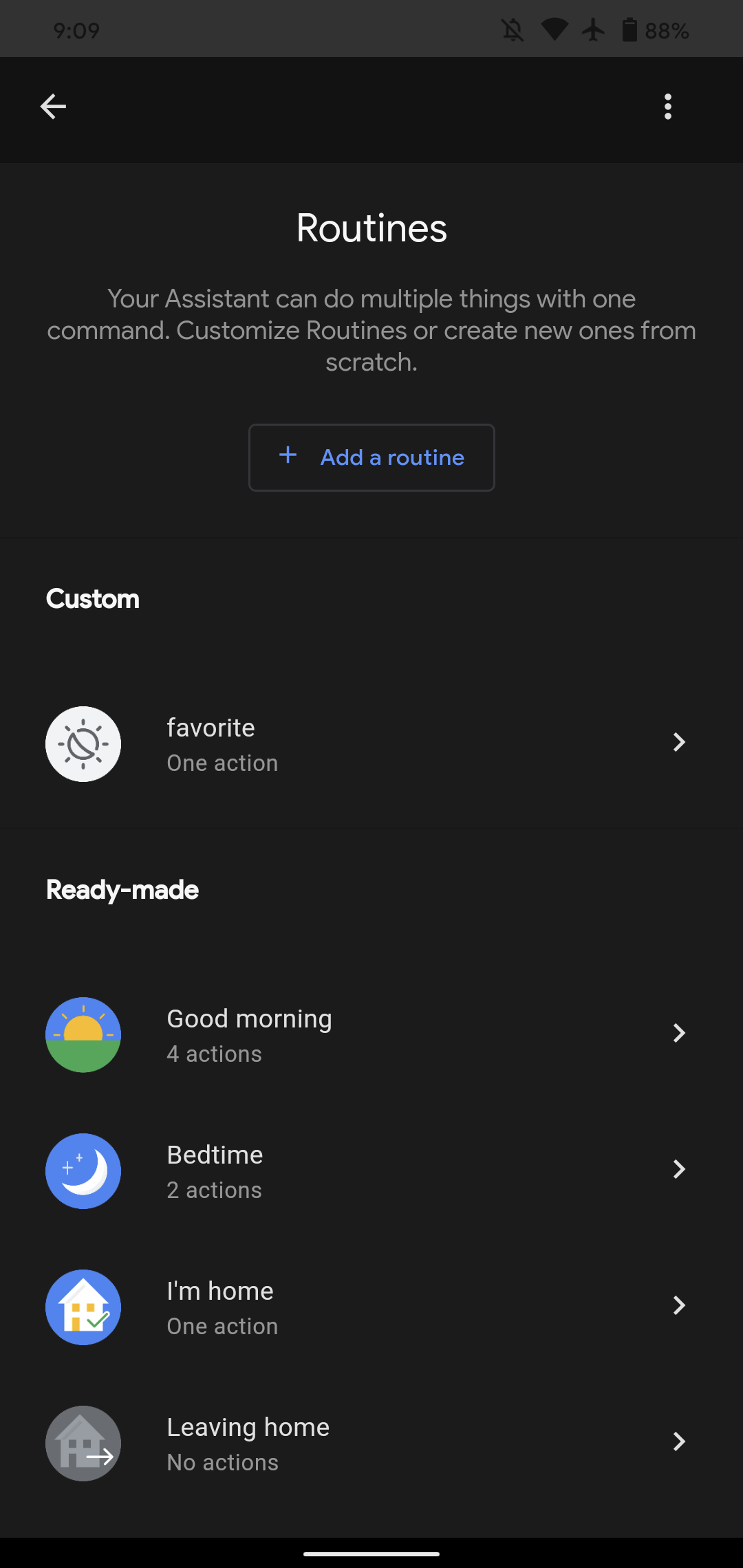Select the favorite routine's sun icon
The width and height of the screenshot is (743, 1568).
83,743
